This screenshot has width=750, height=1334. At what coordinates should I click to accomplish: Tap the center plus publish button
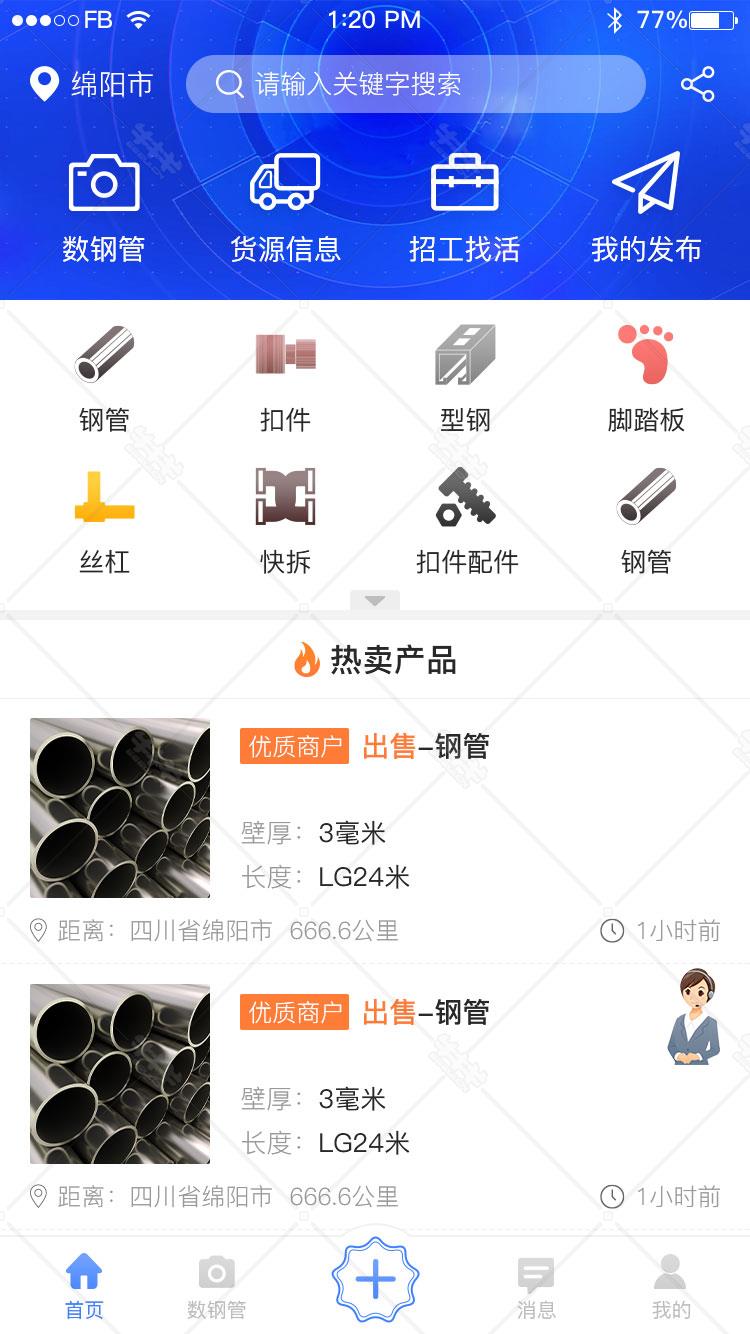point(375,1280)
